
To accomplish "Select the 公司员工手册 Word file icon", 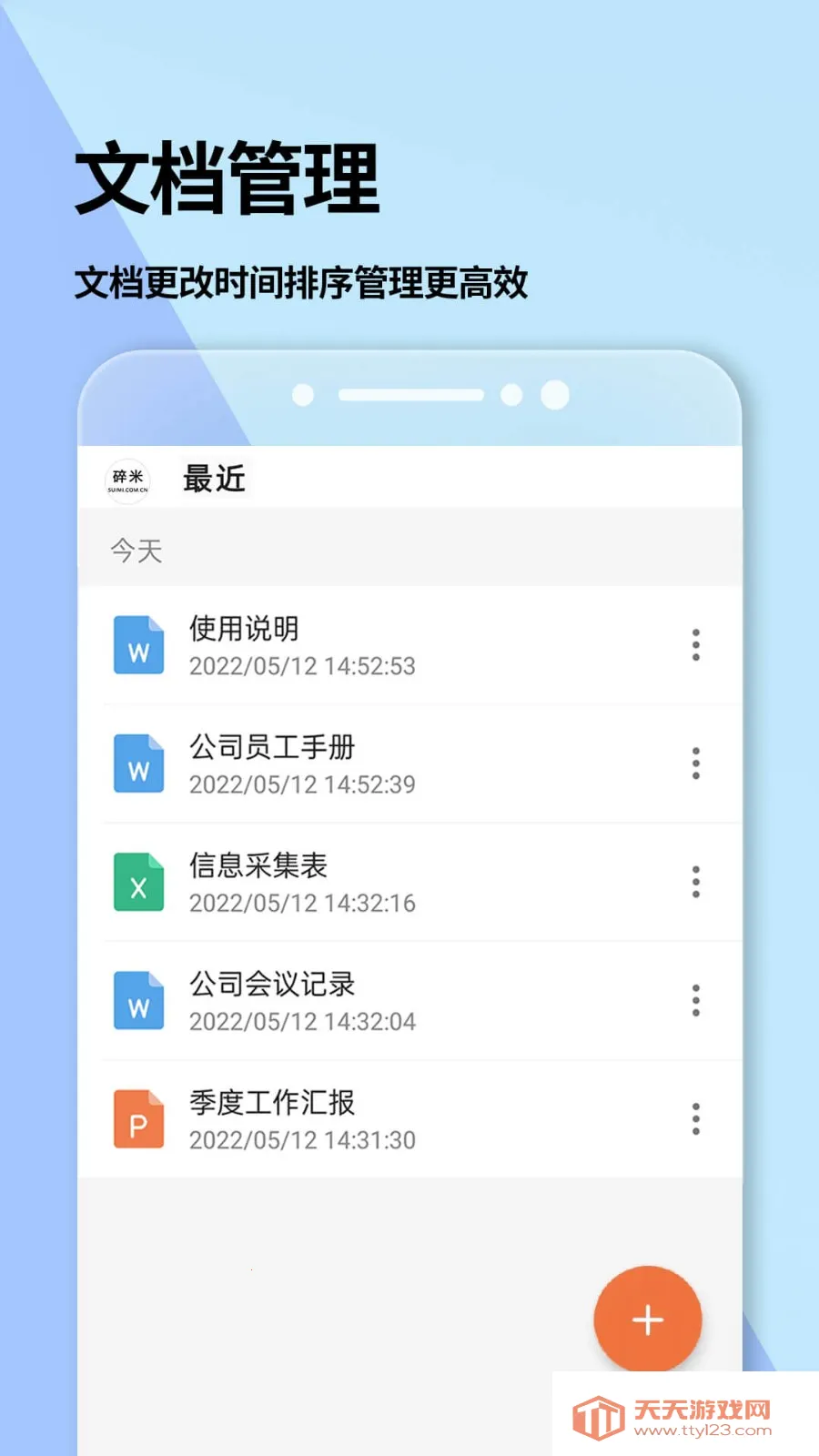I will (x=137, y=763).
